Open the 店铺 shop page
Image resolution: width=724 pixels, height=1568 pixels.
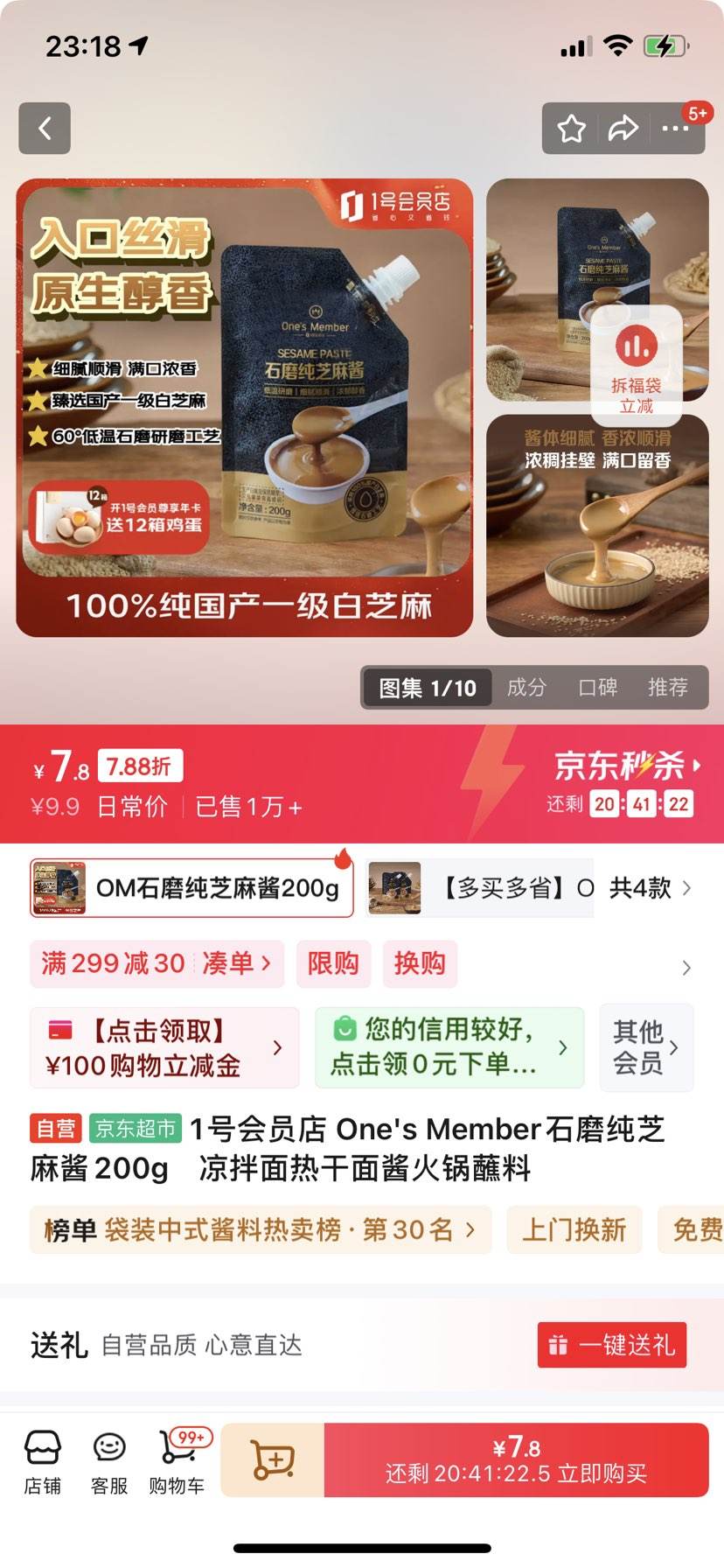(x=43, y=1459)
